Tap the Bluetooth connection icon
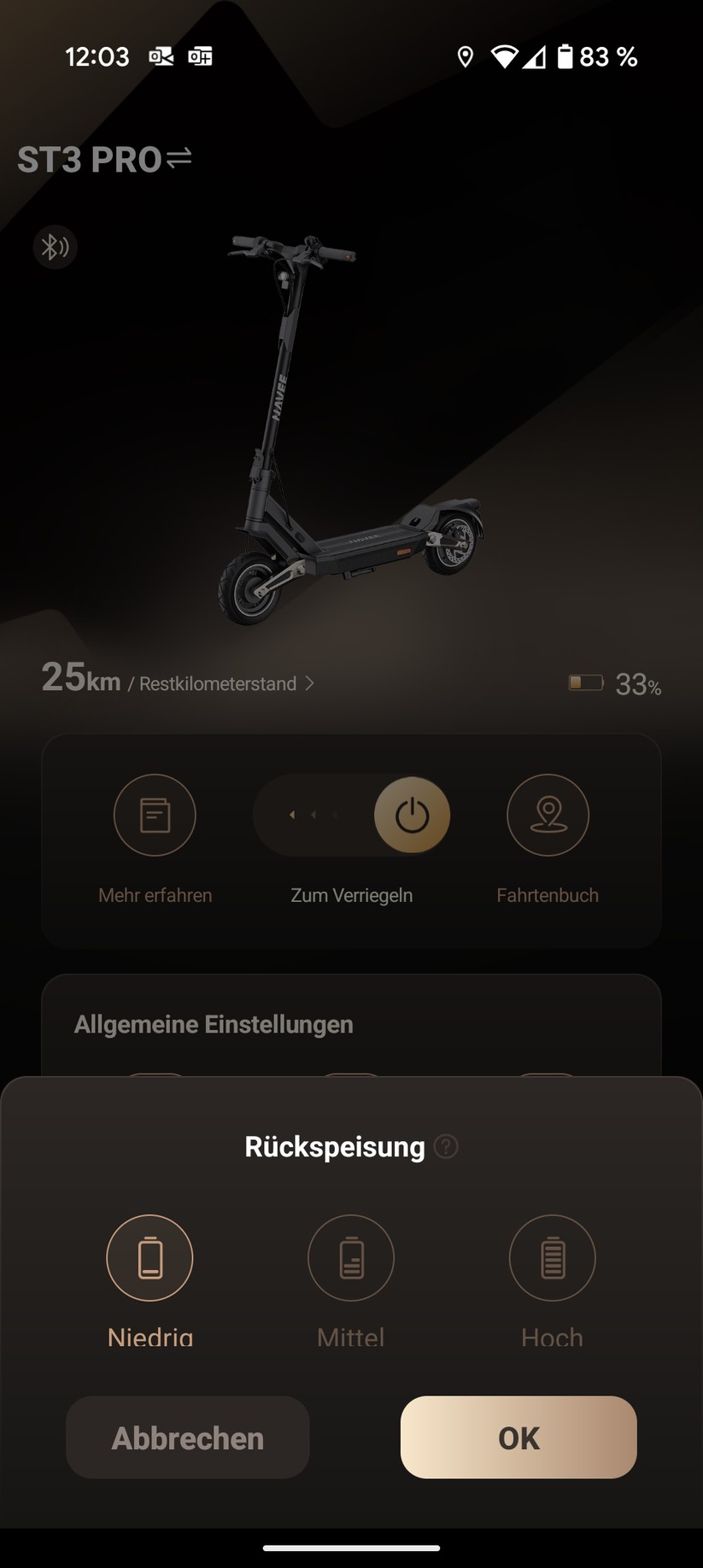The height and width of the screenshot is (1568, 703). [56, 248]
